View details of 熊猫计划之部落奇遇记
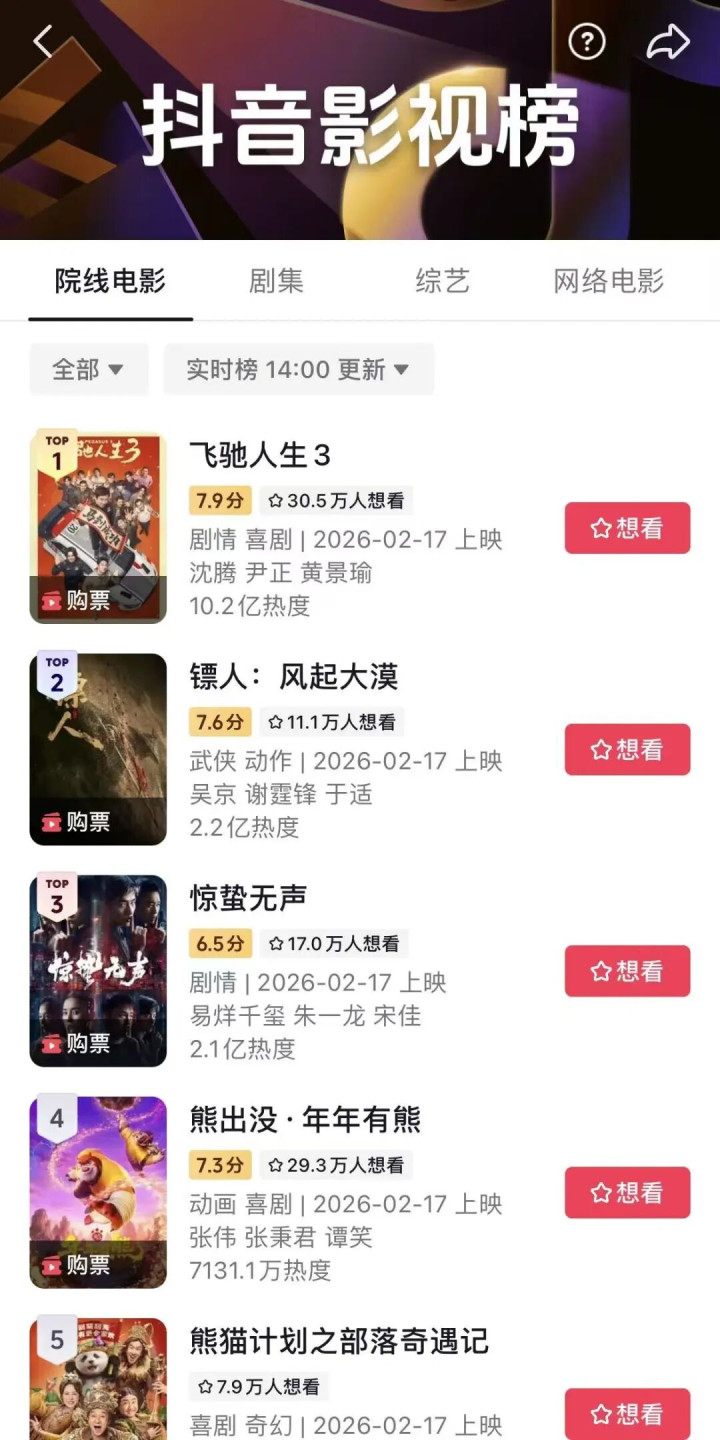This screenshot has width=720, height=1440. (339, 1341)
